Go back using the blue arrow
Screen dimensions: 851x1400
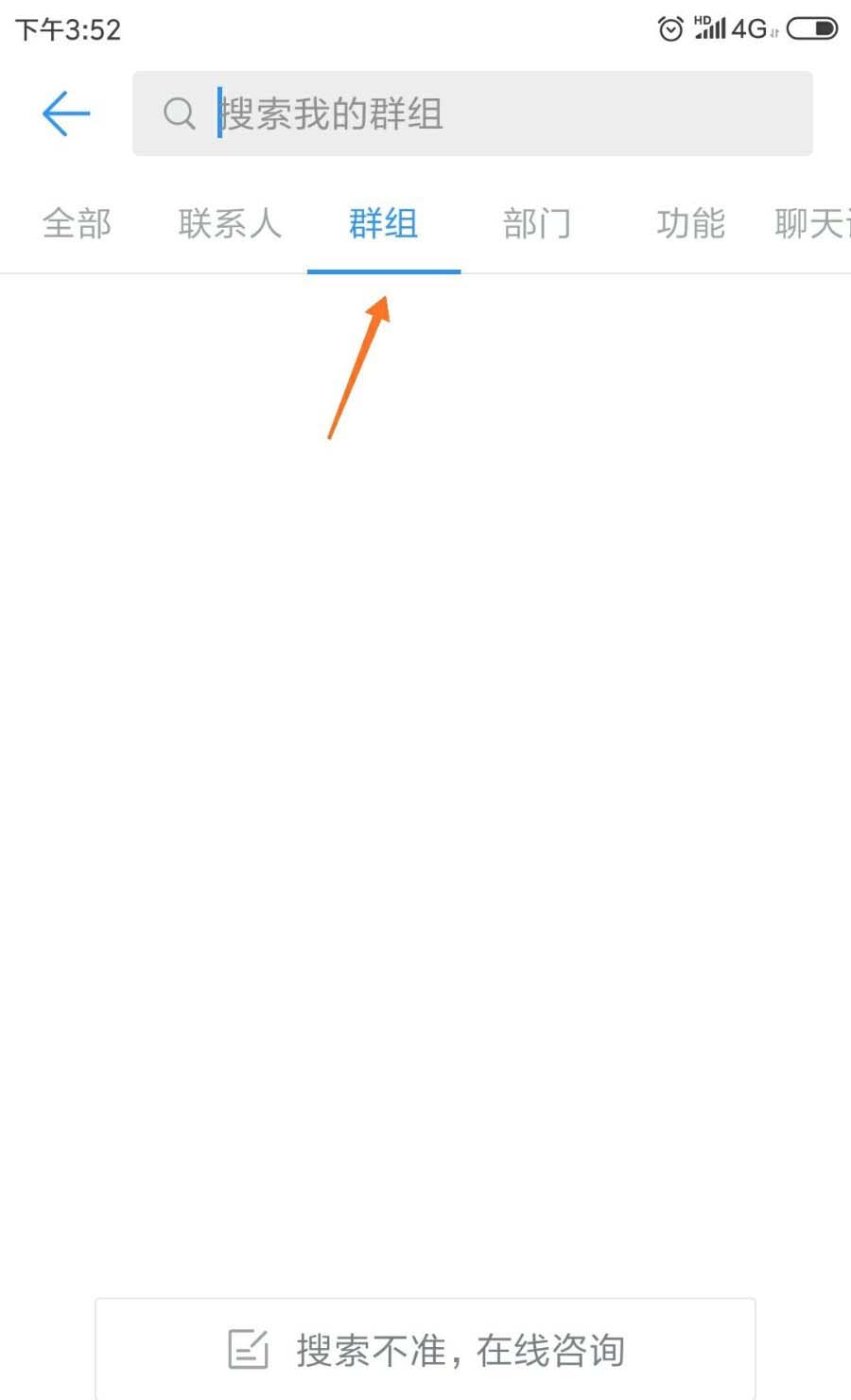click(x=66, y=114)
